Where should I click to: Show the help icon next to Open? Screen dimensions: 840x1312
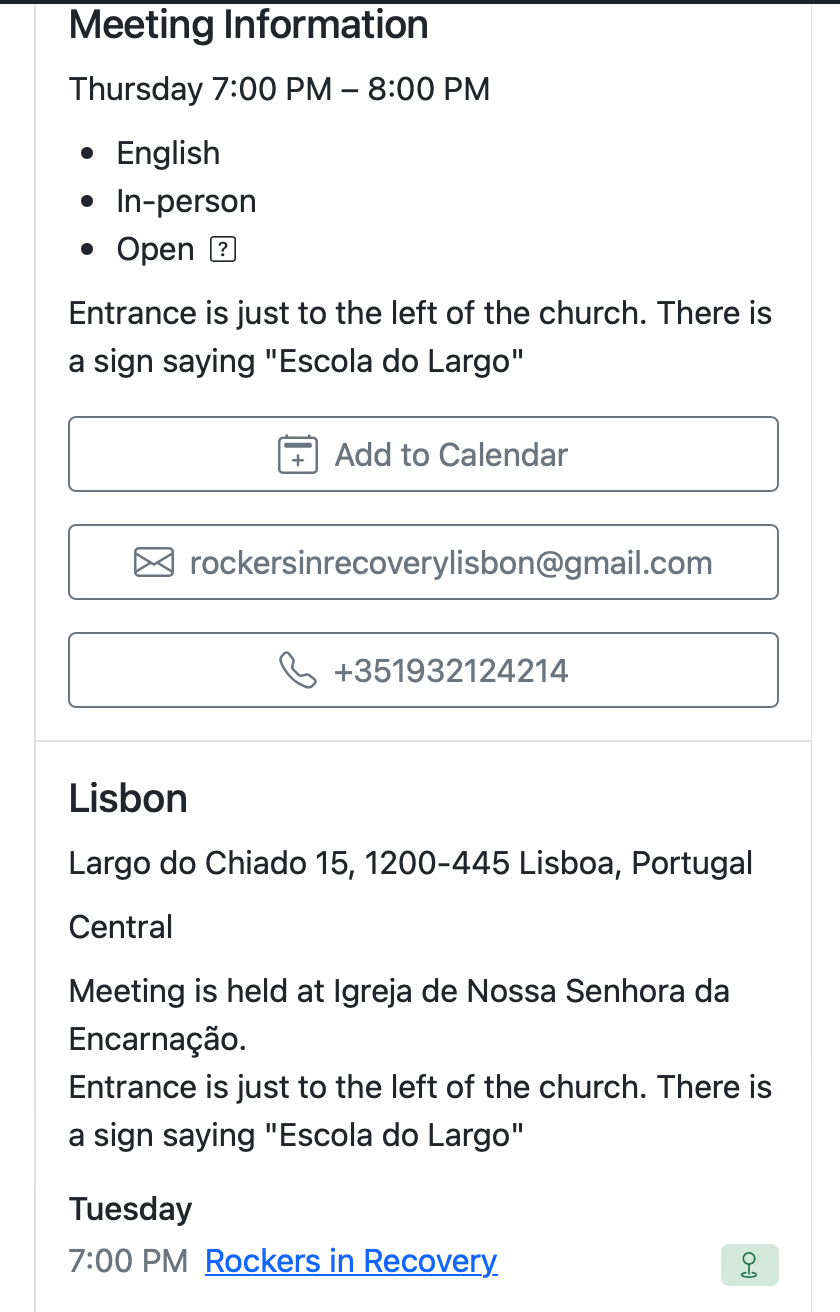click(x=223, y=250)
